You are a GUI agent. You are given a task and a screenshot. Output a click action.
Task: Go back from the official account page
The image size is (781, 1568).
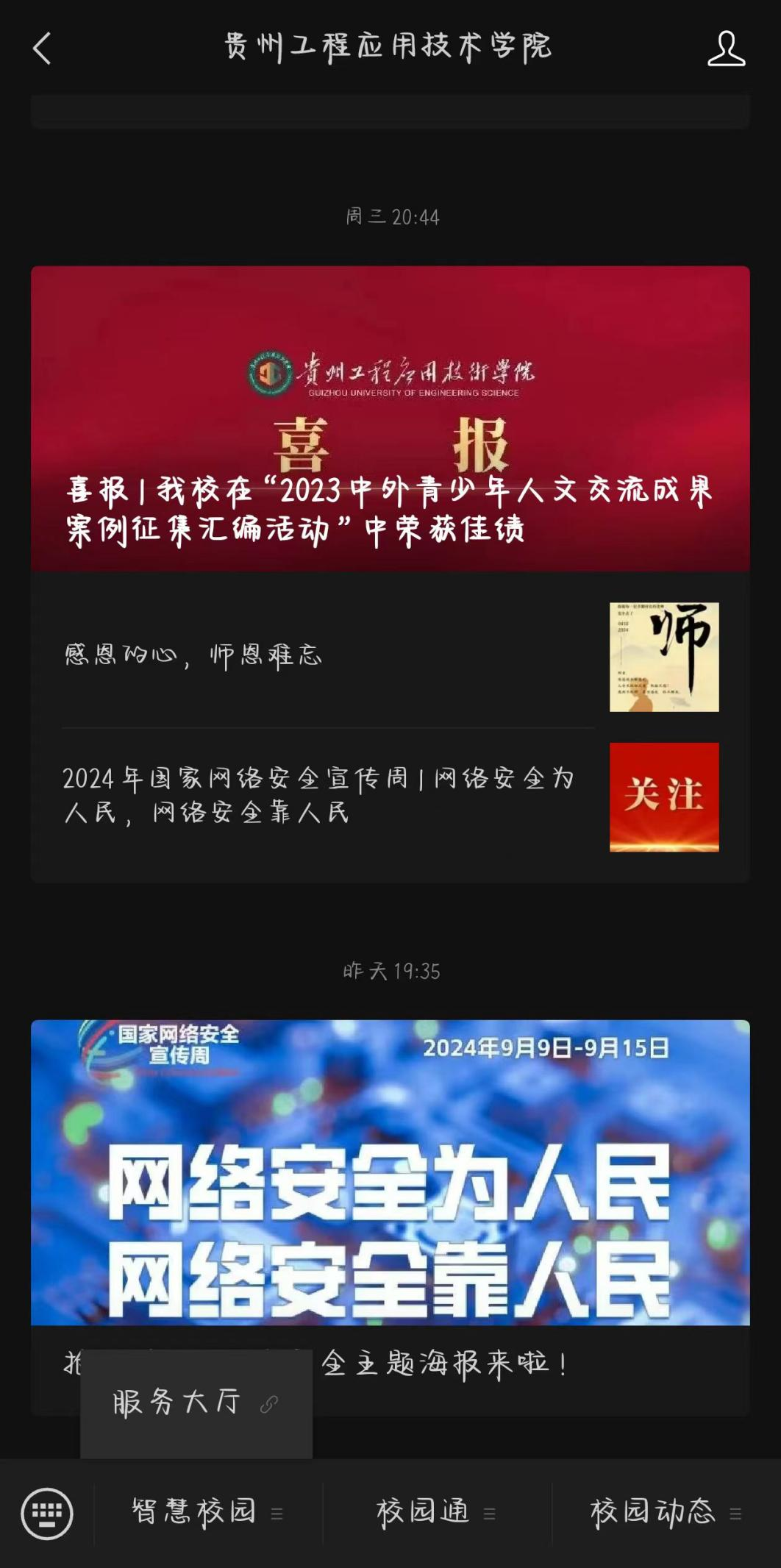coord(42,49)
